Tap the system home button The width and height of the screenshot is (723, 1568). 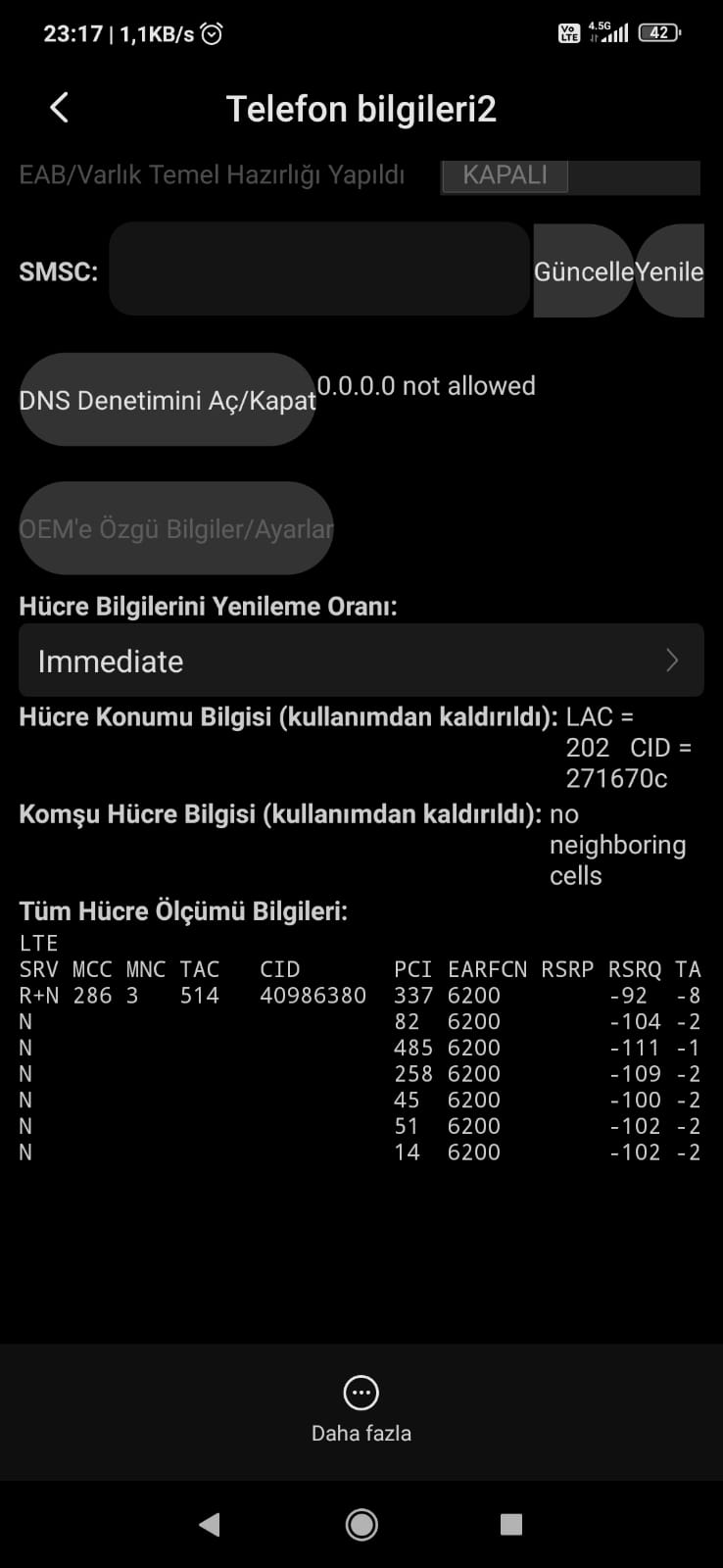coord(361,1524)
